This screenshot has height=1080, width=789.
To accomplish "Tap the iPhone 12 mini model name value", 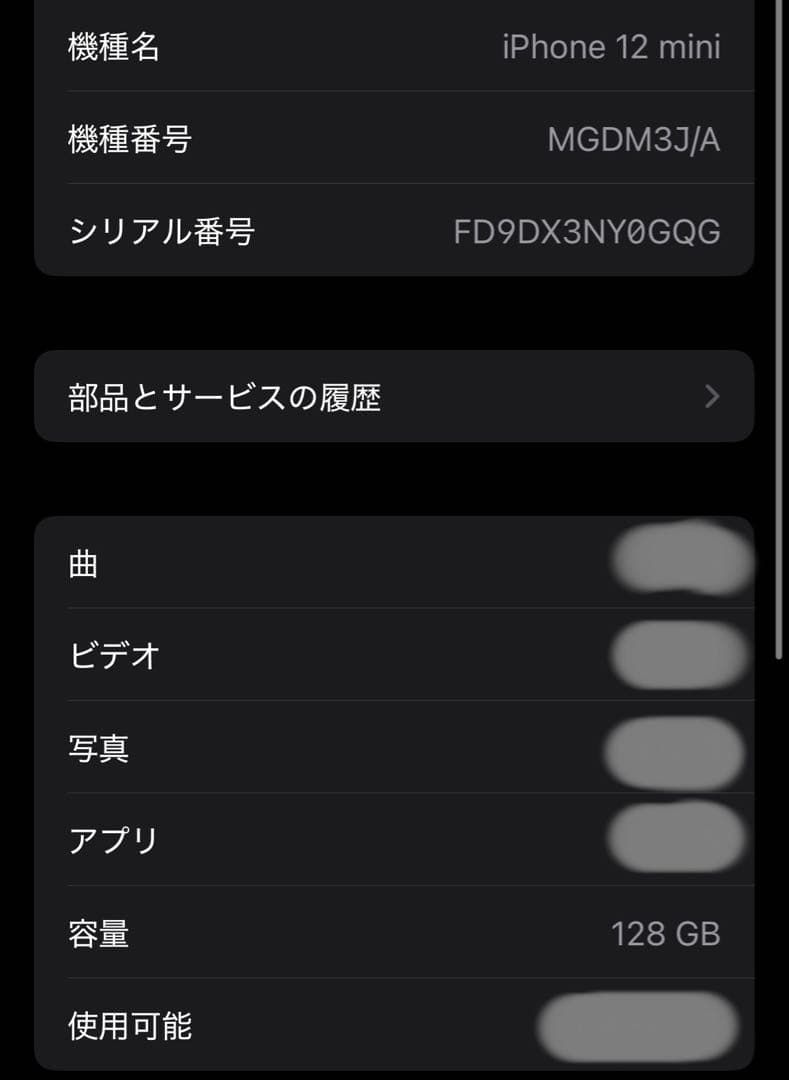I will (610, 46).
